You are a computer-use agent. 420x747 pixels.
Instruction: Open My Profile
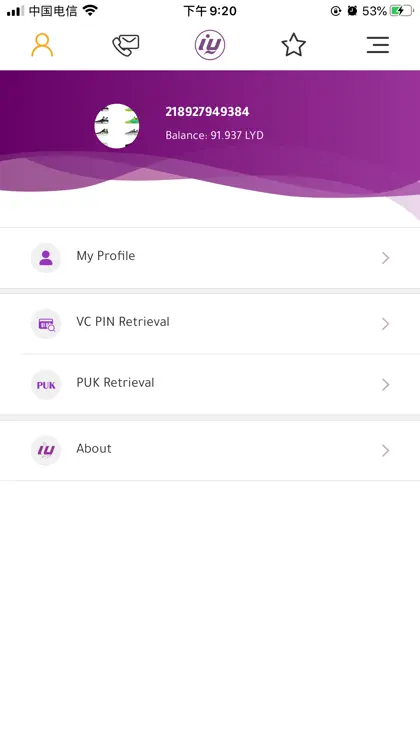[210, 258]
